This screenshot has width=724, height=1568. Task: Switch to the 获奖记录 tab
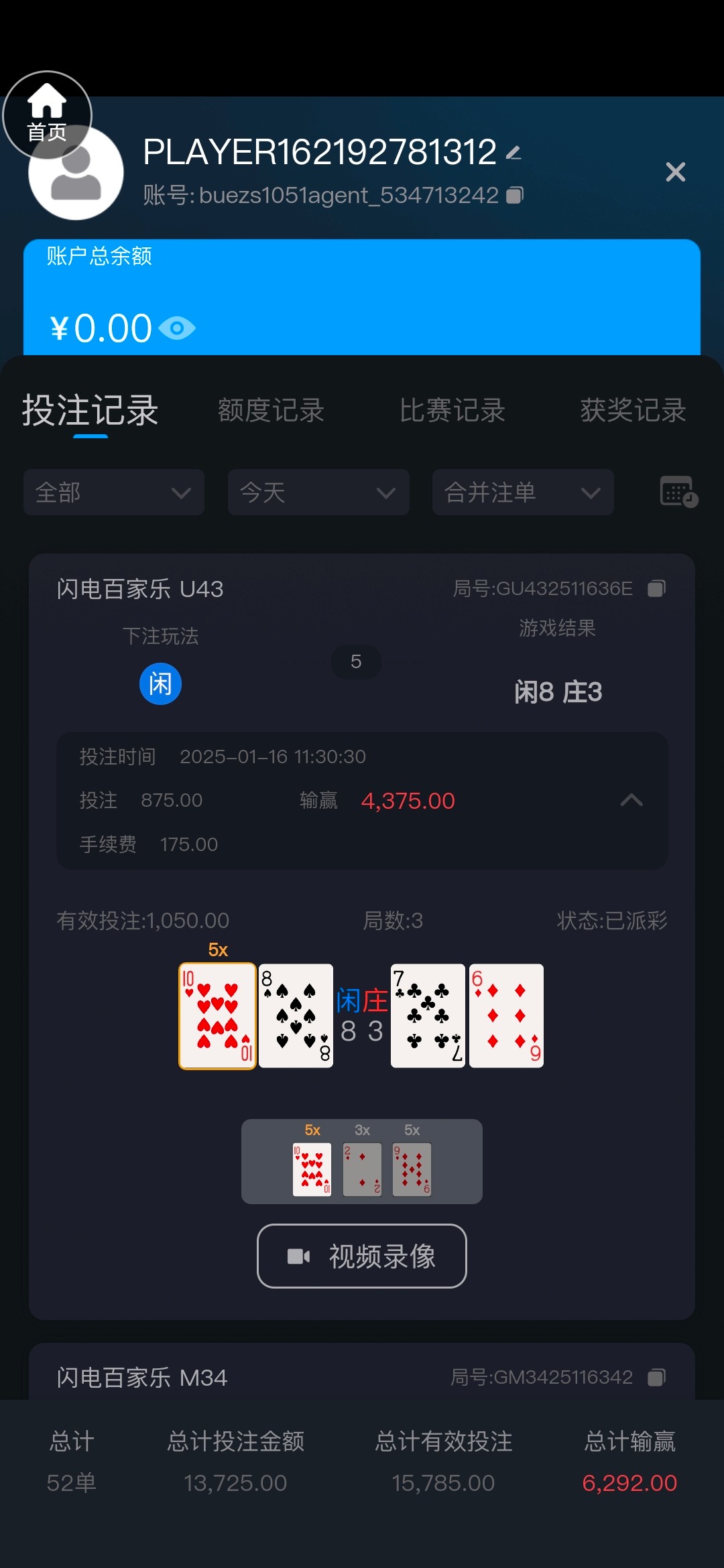tap(633, 410)
